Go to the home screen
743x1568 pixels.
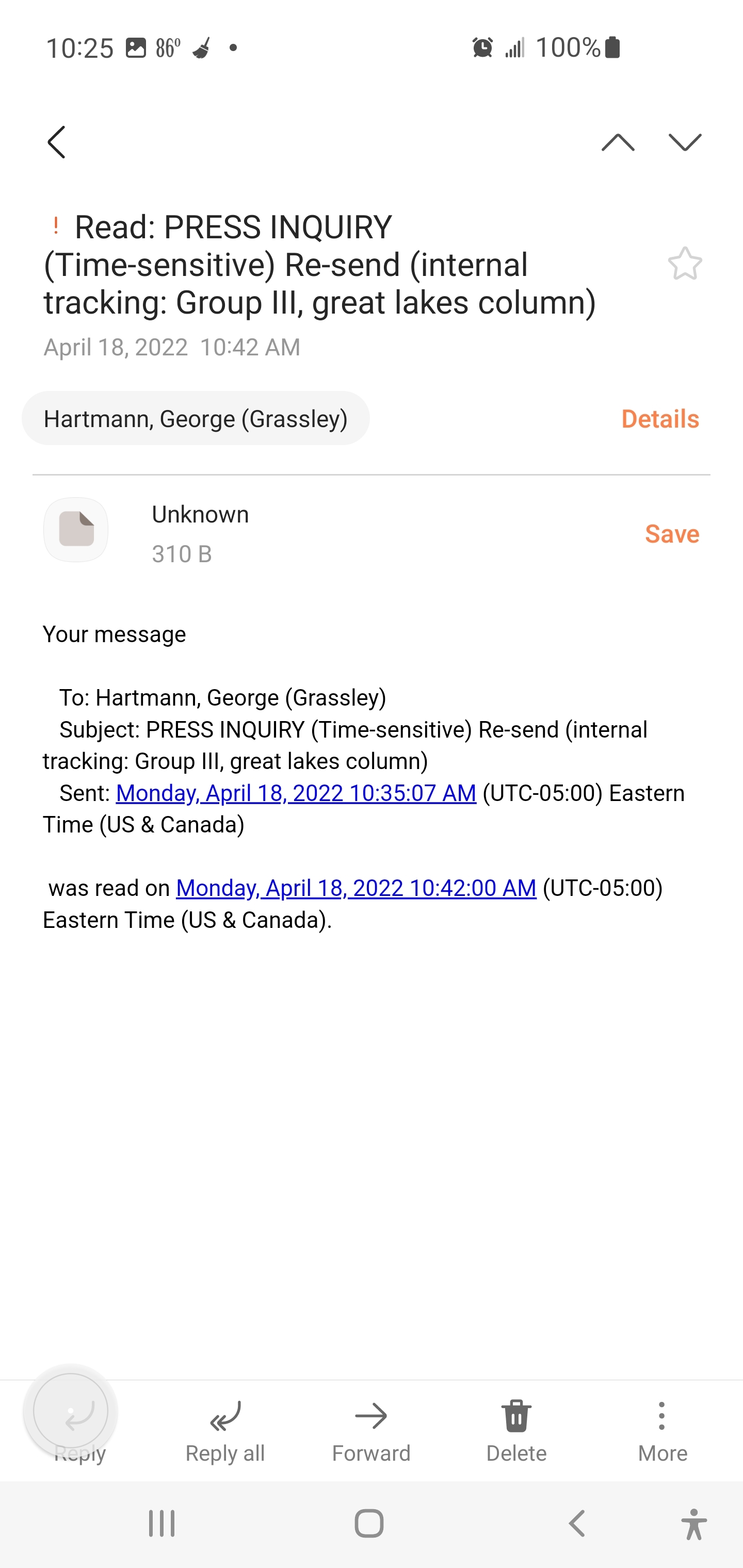369,1524
